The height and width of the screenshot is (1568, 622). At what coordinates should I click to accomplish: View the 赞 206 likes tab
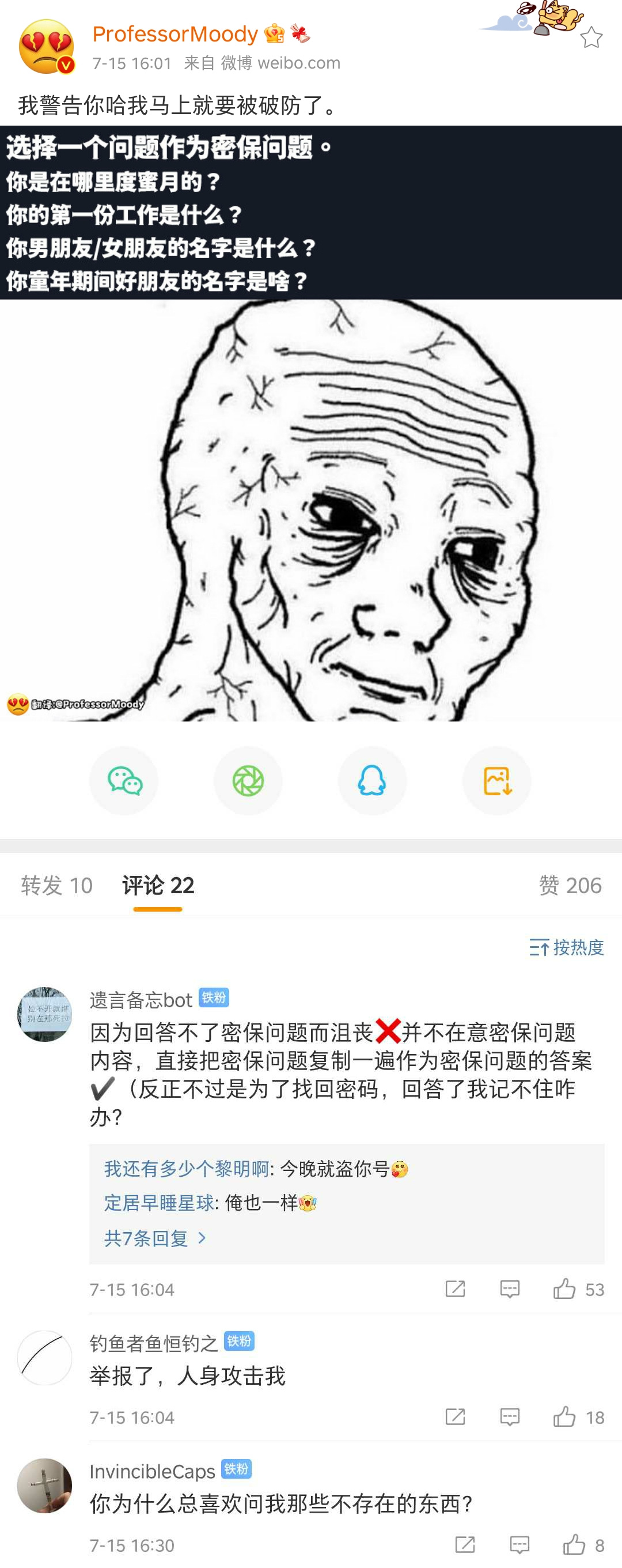(570, 885)
